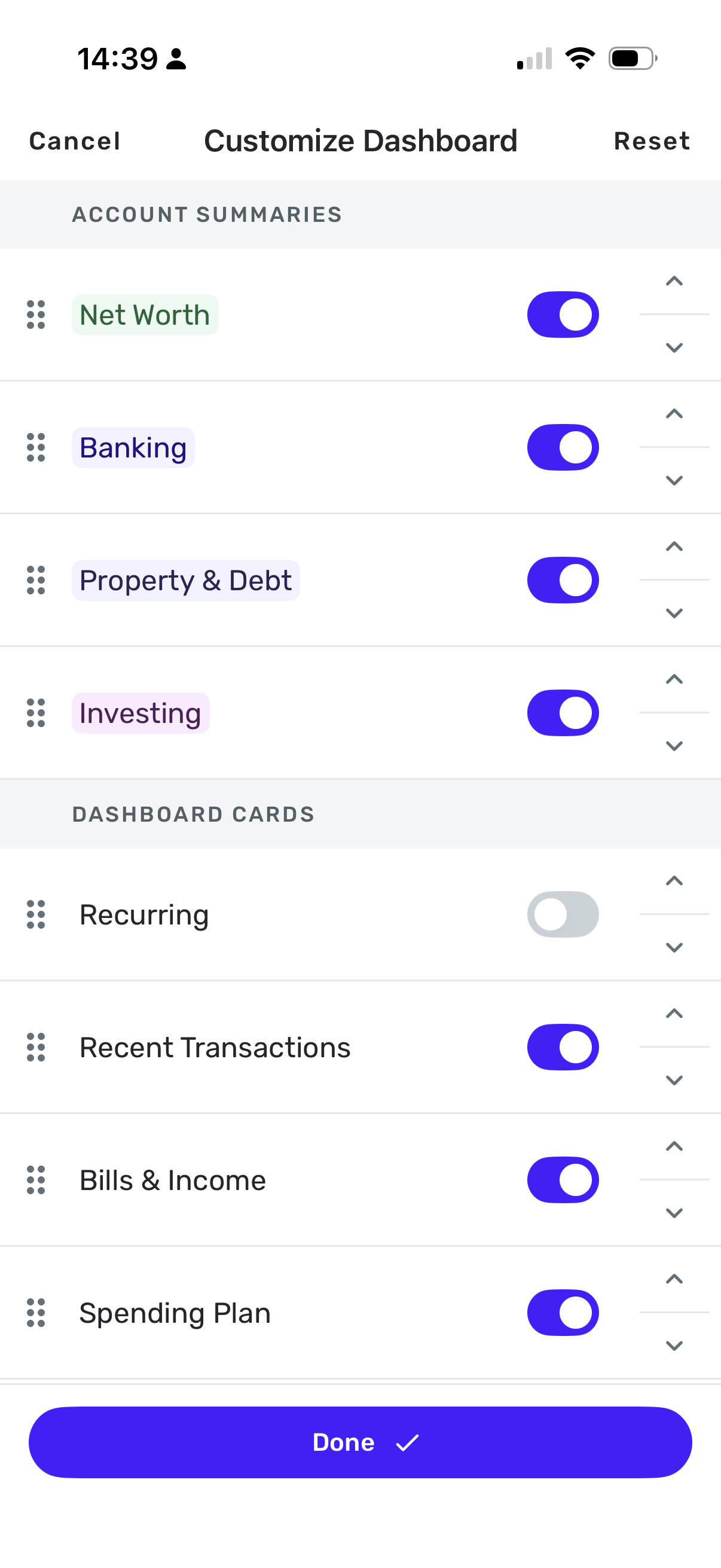Tap Done to save dashboard changes
The height and width of the screenshot is (1568, 721).
pos(360,1442)
